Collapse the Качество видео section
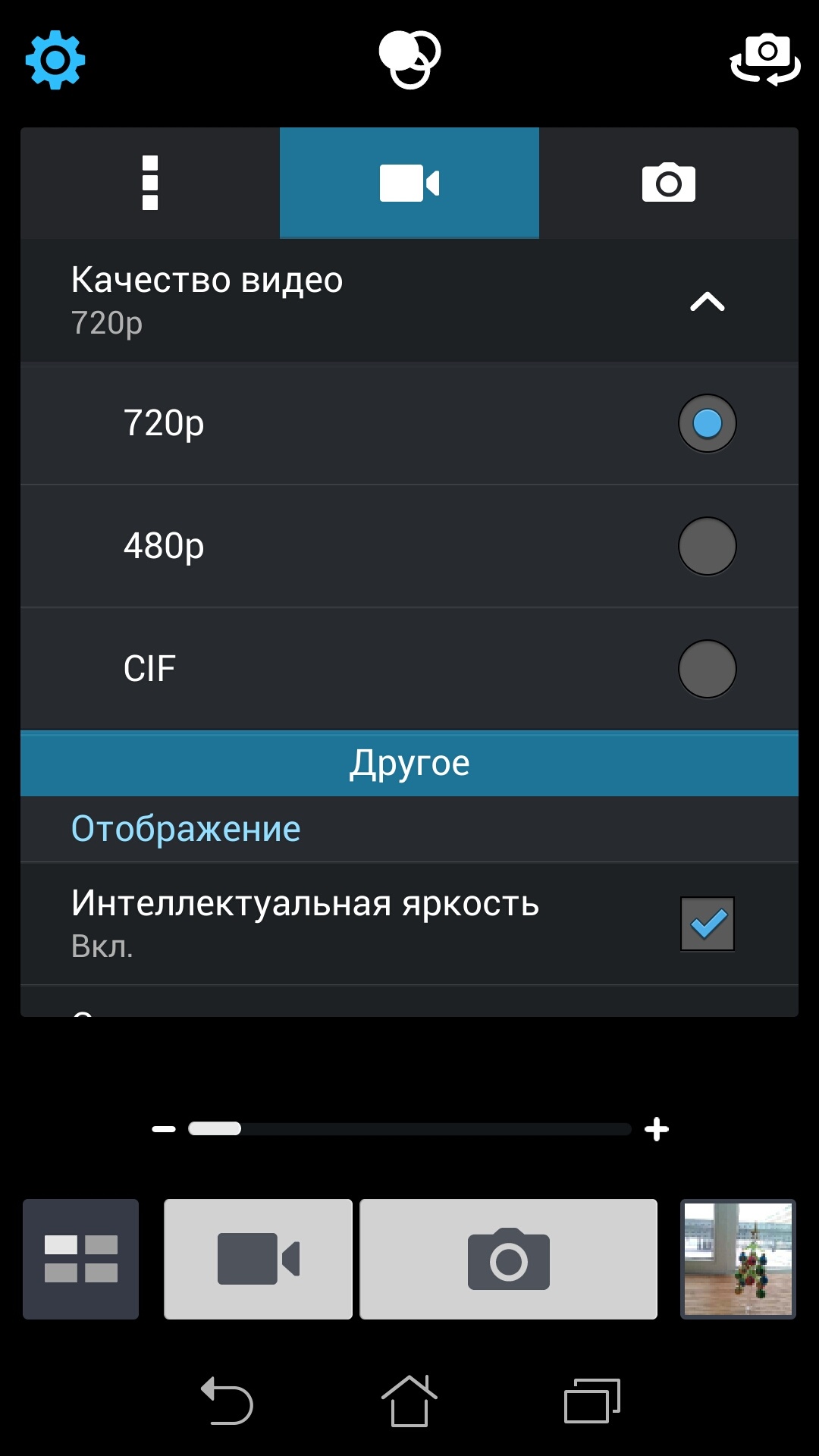Viewport: 819px width, 1456px height. [x=707, y=302]
